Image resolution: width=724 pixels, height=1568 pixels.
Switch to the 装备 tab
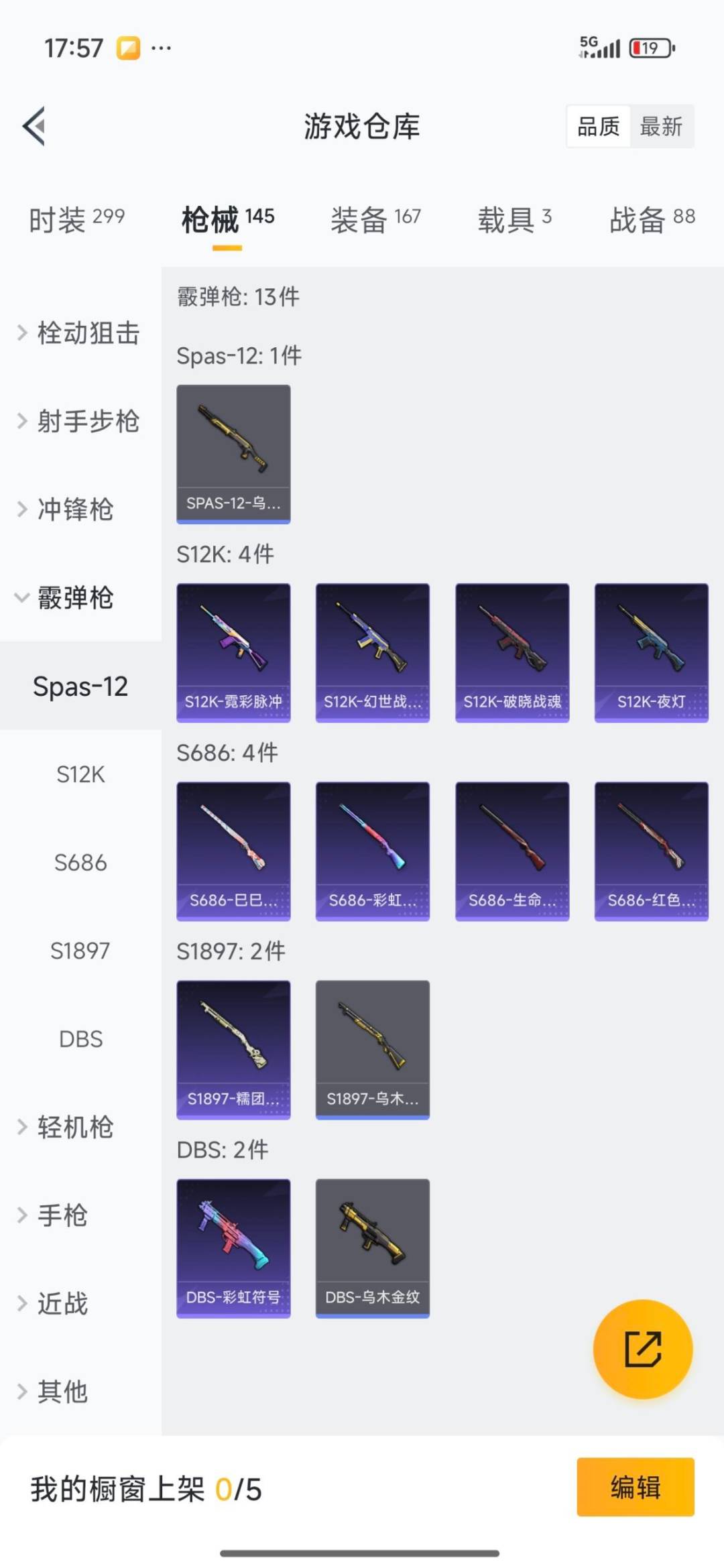375,218
